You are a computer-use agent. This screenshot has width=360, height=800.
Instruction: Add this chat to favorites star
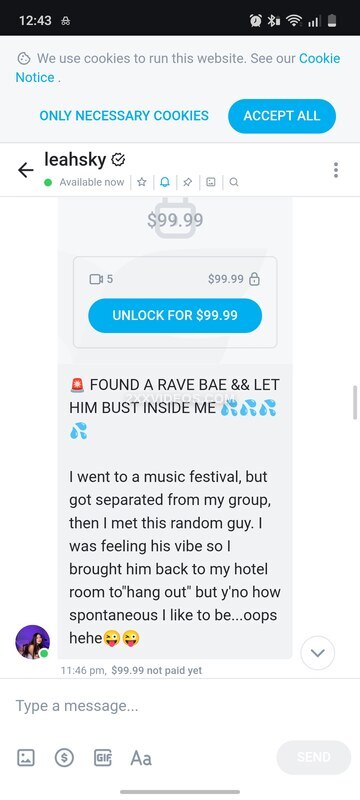point(142,182)
